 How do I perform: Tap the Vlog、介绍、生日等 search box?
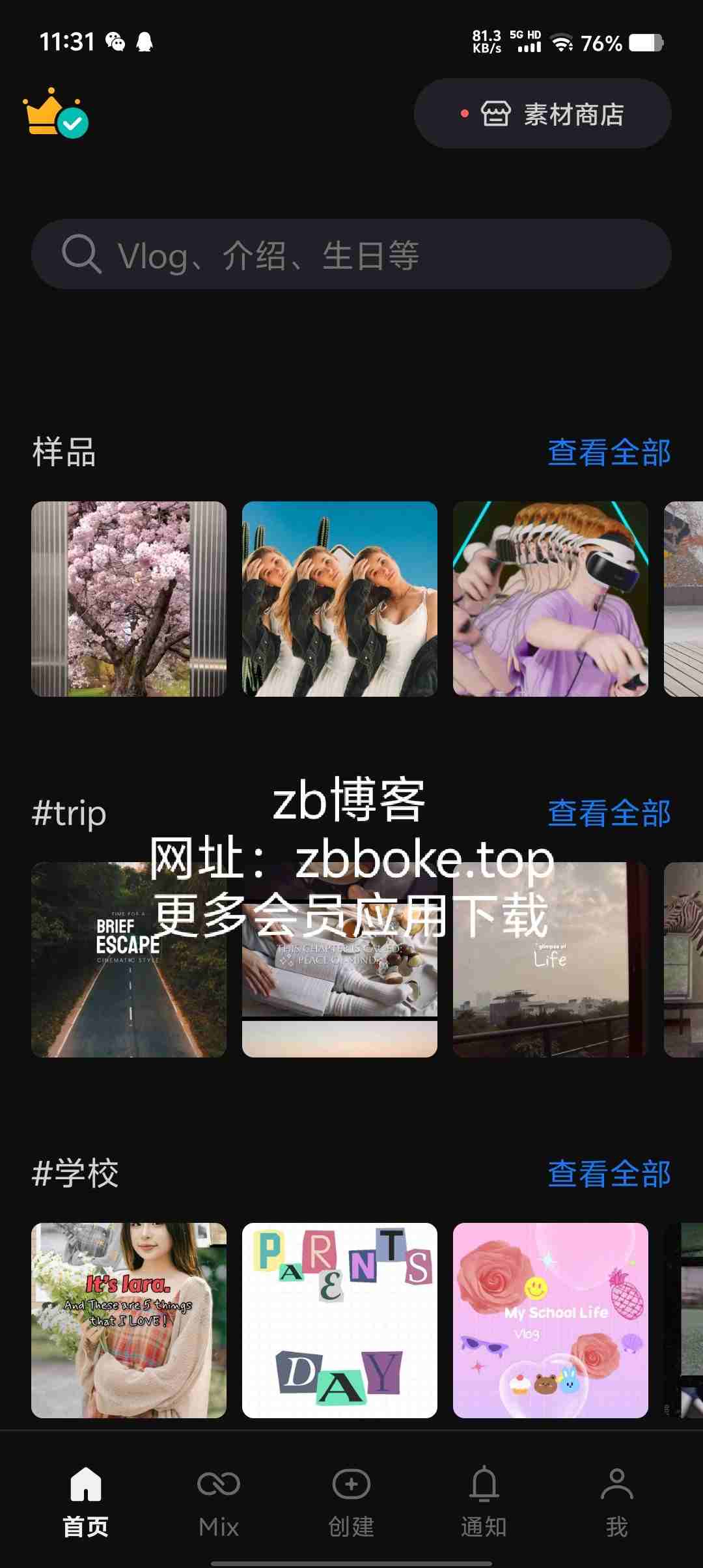pyautogui.click(x=351, y=254)
